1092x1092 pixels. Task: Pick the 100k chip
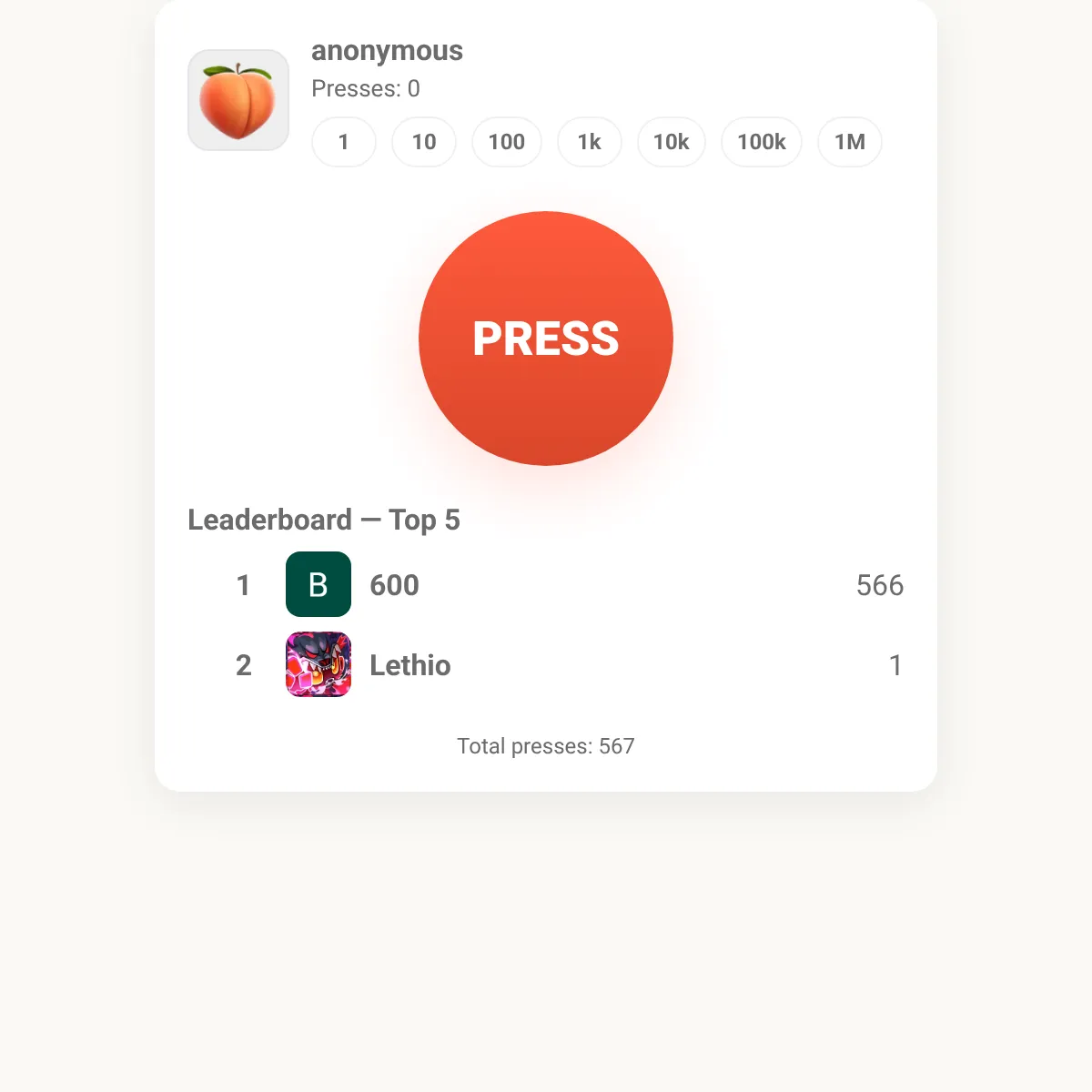coord(762,142)
